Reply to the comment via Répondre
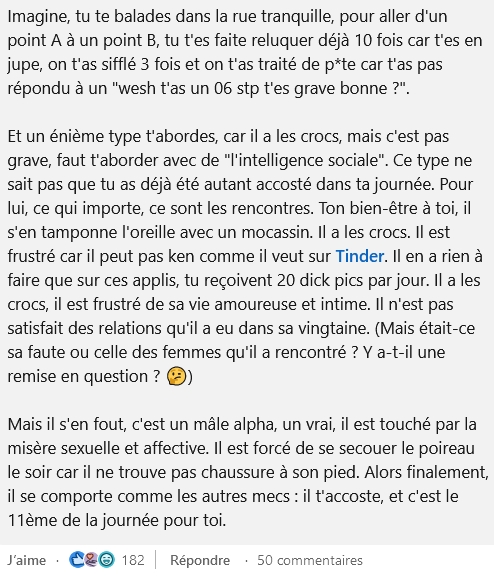Viewport: 494px width, 581px height. (200, 560)
